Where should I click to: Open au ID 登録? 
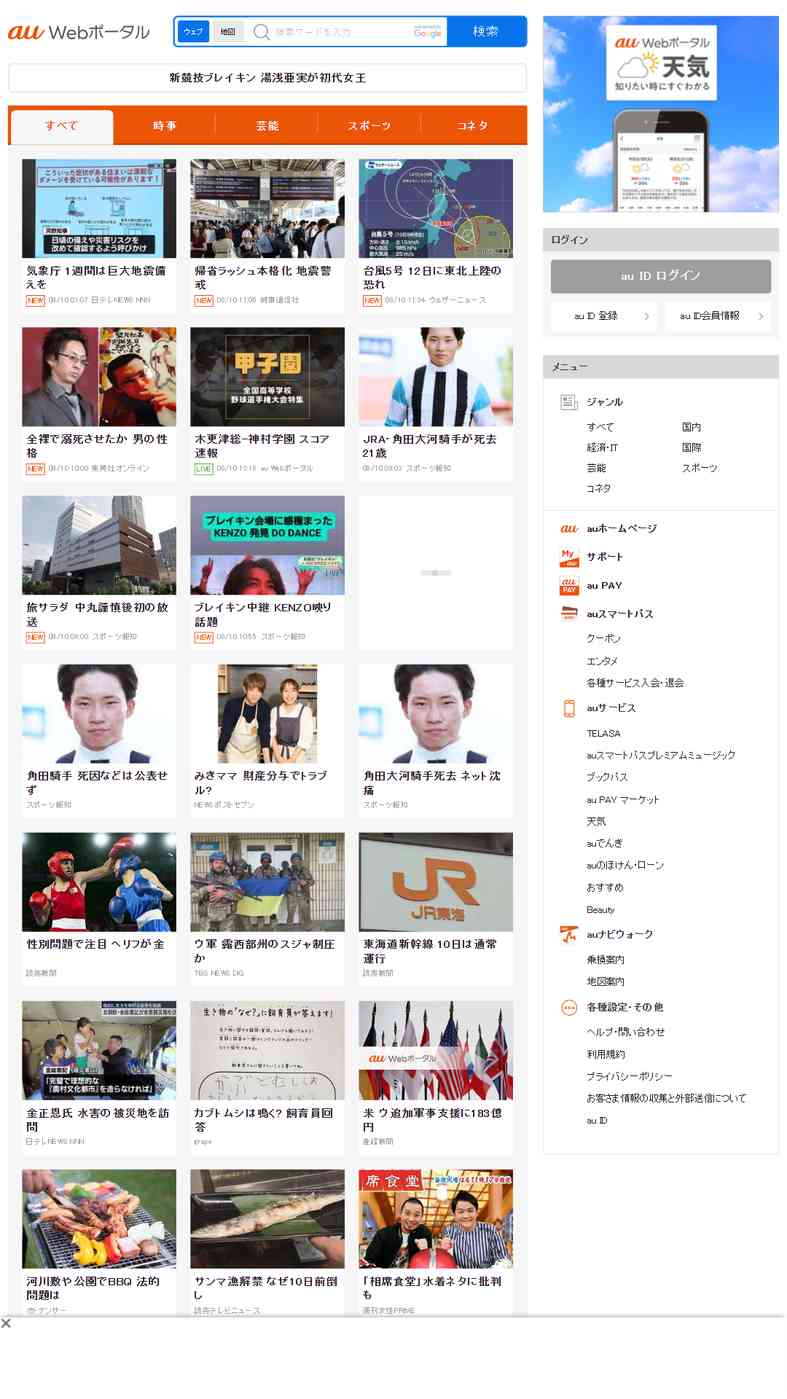(604, 316)
